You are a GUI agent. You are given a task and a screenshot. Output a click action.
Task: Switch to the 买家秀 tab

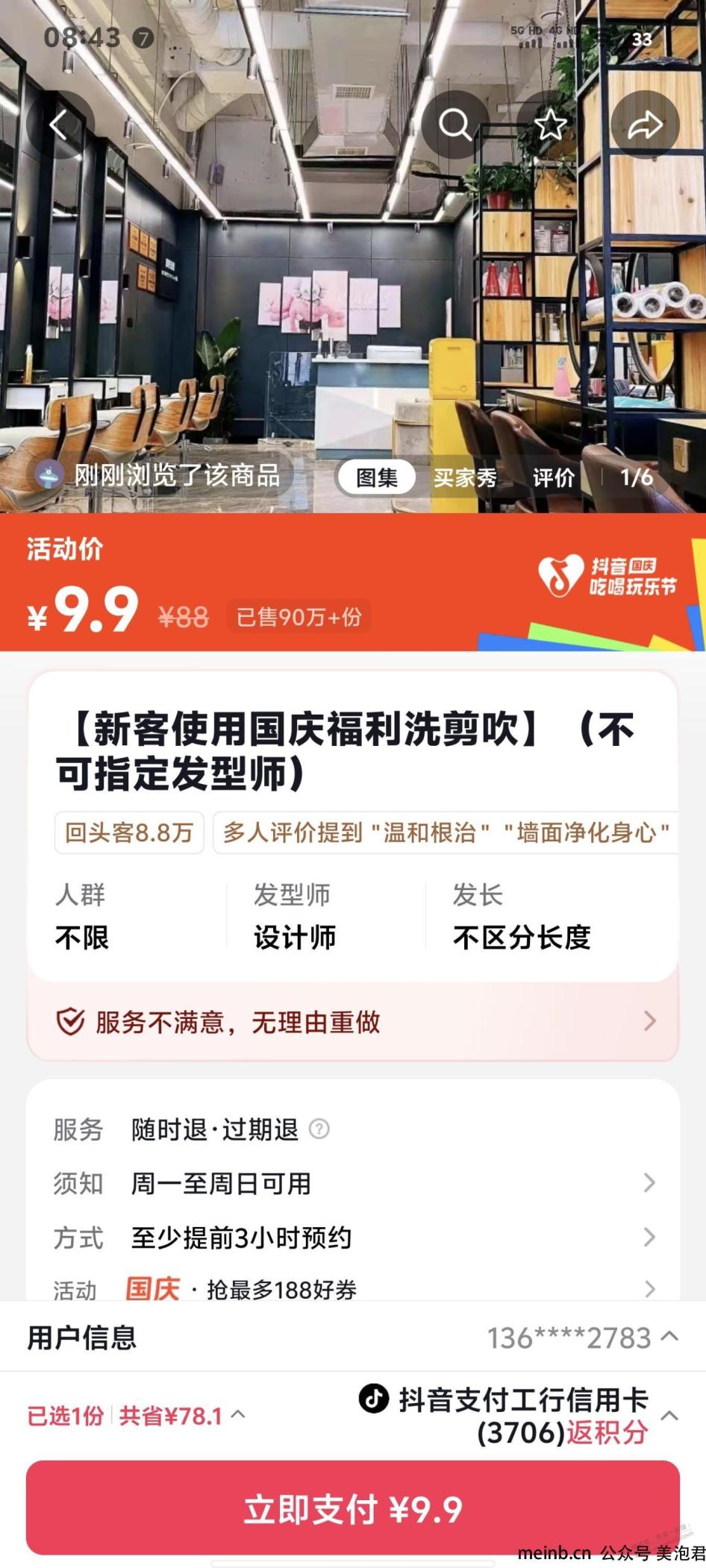[x=465, y=477]
